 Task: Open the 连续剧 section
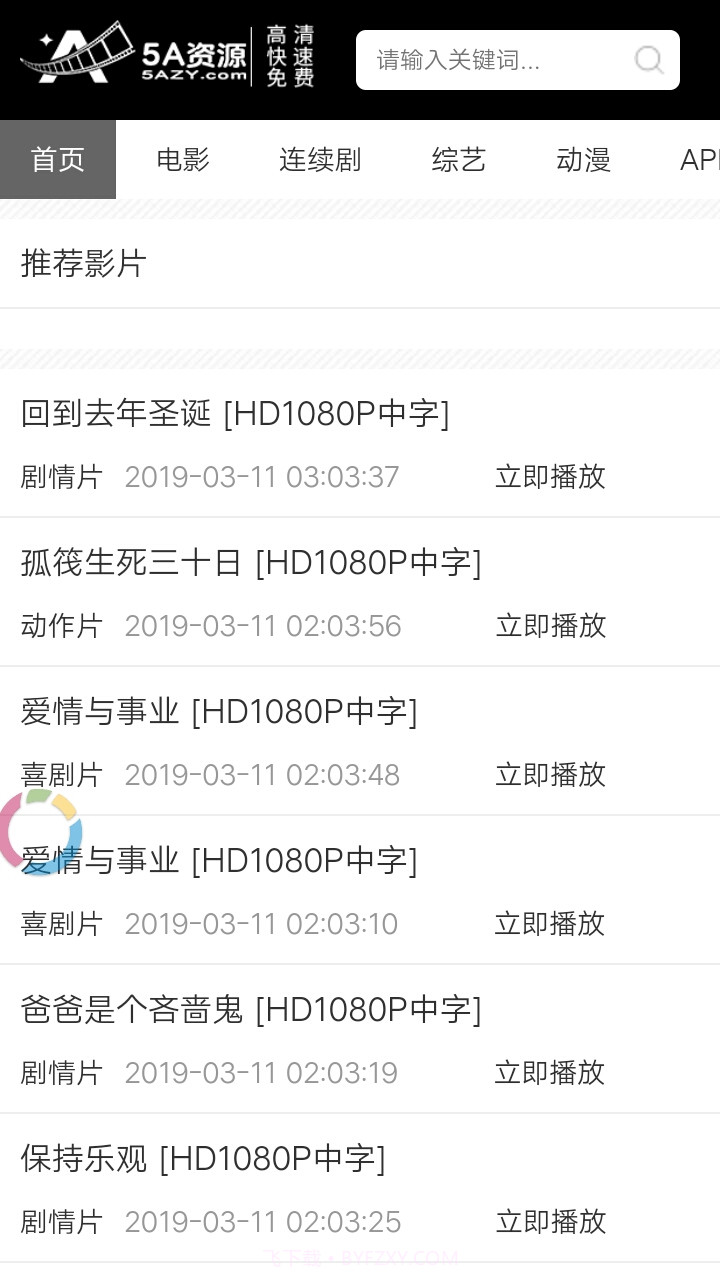pos(319,159)
